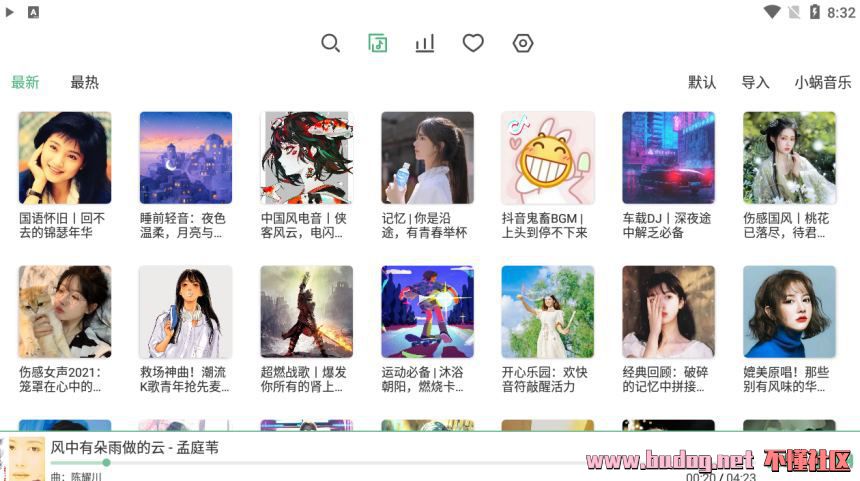Tap the 导入 button
860x481 pixels.
(x=755, y=82)
